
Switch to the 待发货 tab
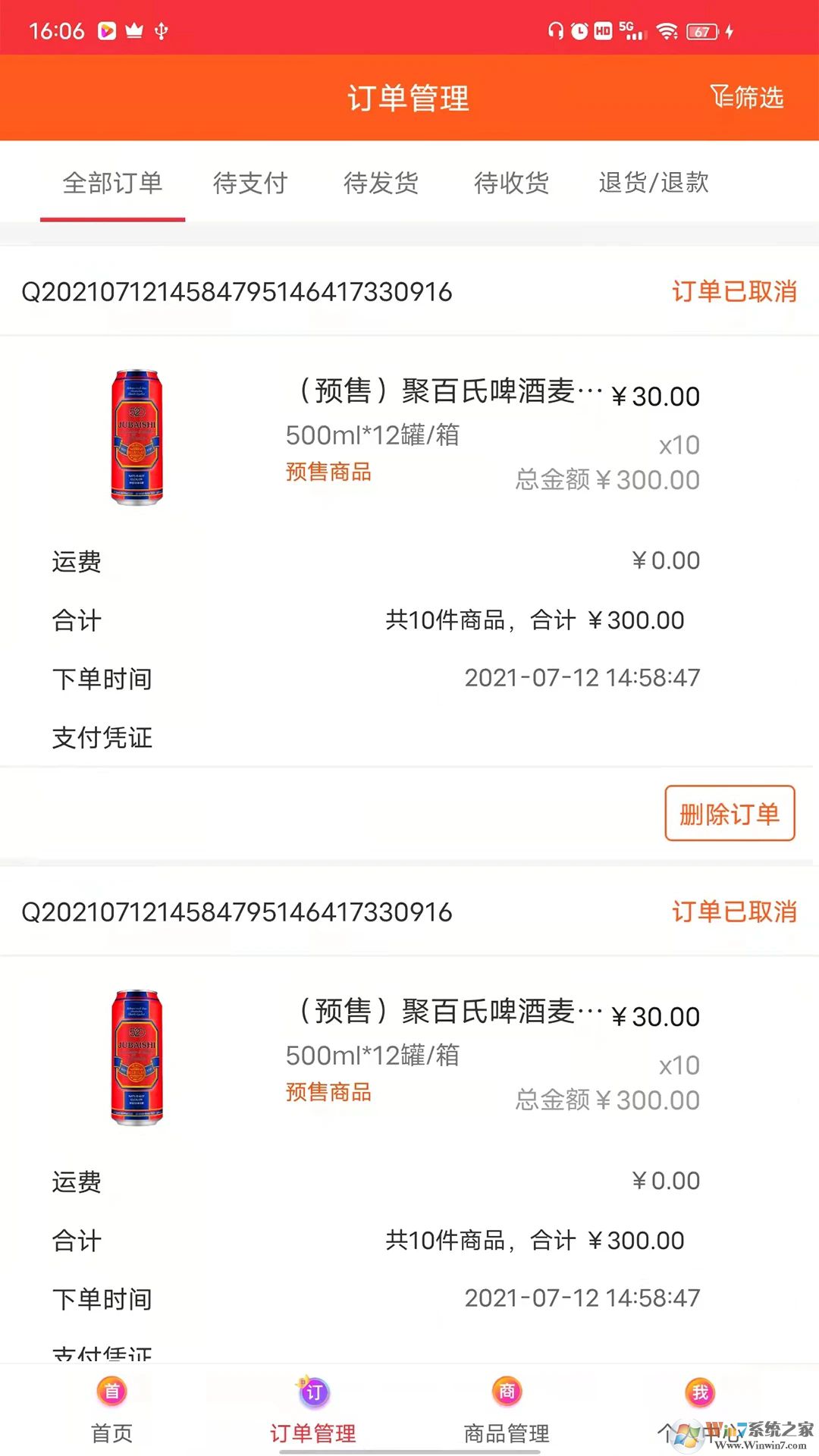[381, 182]
